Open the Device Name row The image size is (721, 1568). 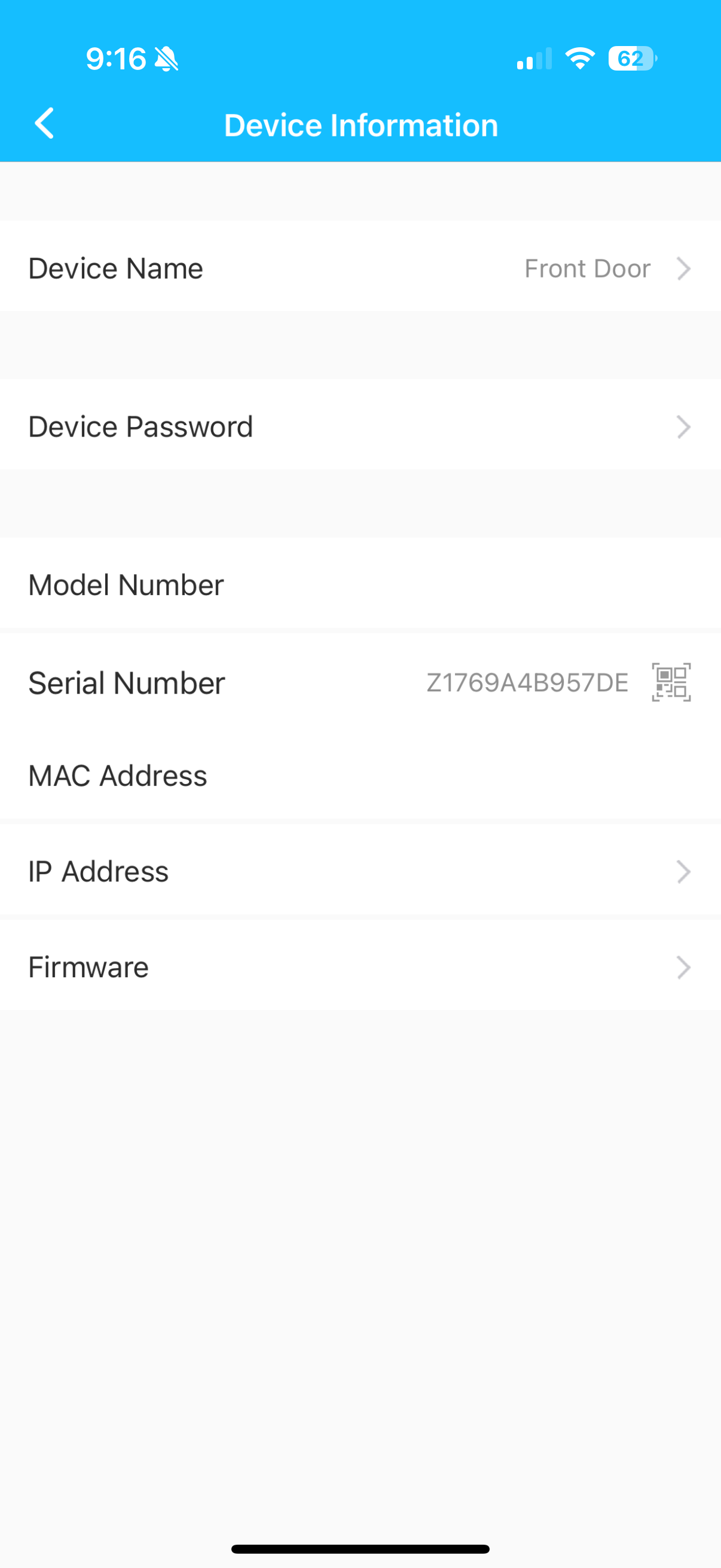[x=360, y=268]
